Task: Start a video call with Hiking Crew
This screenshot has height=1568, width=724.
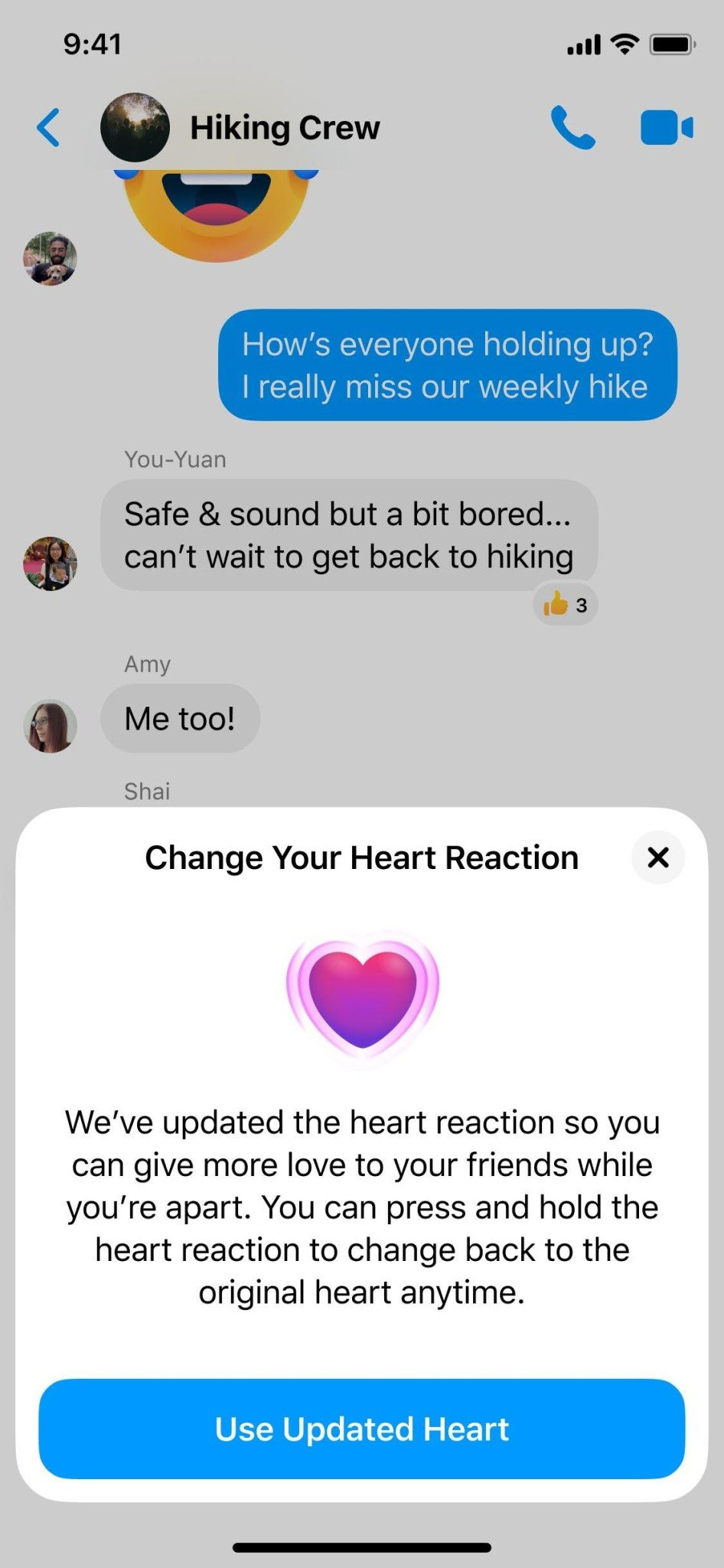Action: pyautogui.click(x=665, y=126)
